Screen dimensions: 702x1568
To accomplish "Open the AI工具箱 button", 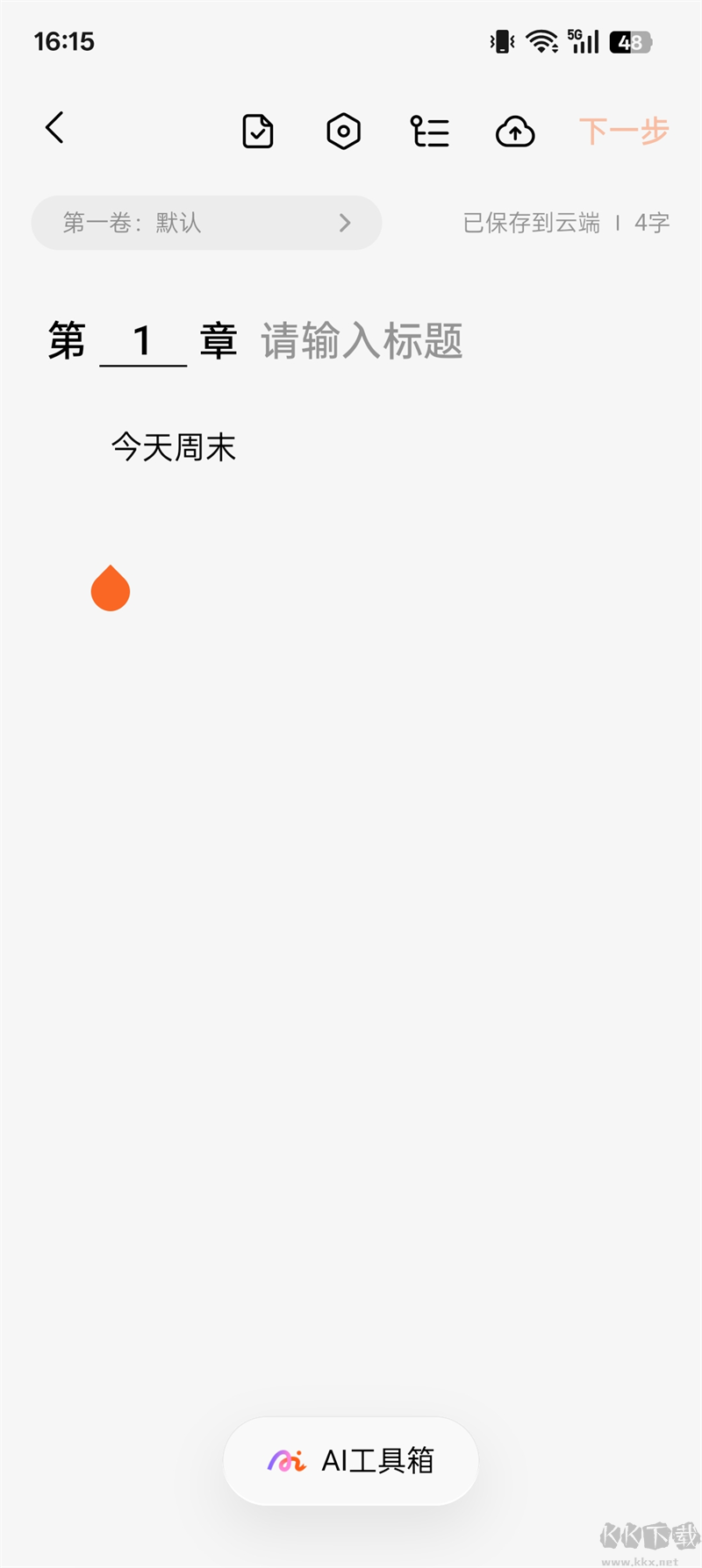I will click(x=351, y=1460).
